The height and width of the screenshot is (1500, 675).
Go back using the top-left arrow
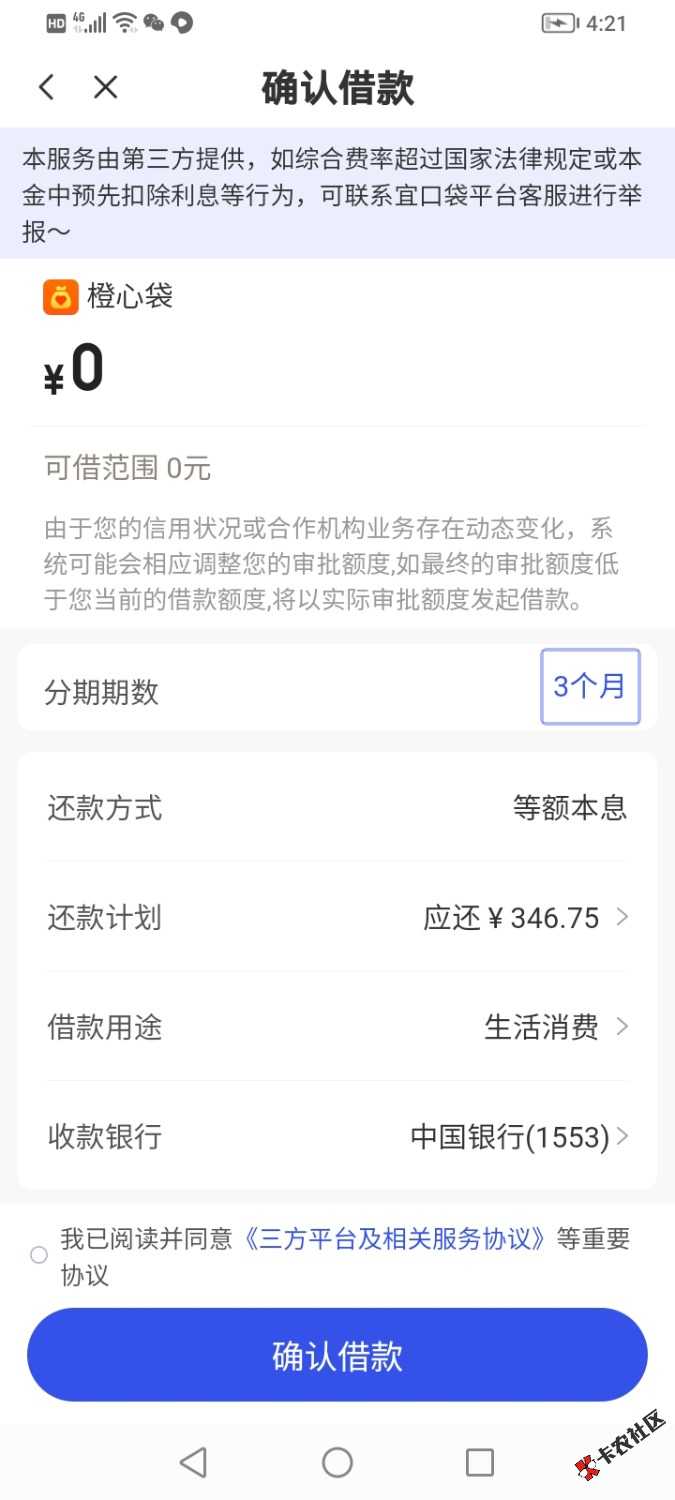click(46, 87)
